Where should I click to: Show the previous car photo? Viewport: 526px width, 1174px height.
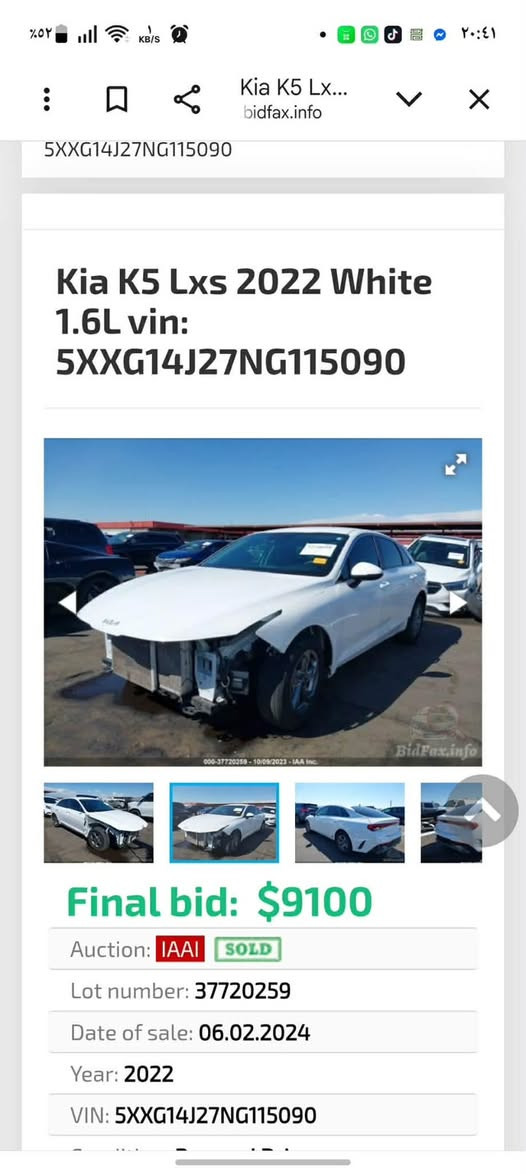pos(67,601)
